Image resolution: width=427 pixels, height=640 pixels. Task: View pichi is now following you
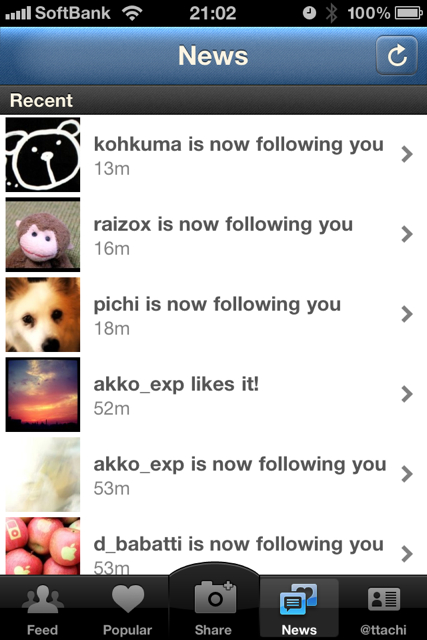pyautogui.click(x=214, y=315)
